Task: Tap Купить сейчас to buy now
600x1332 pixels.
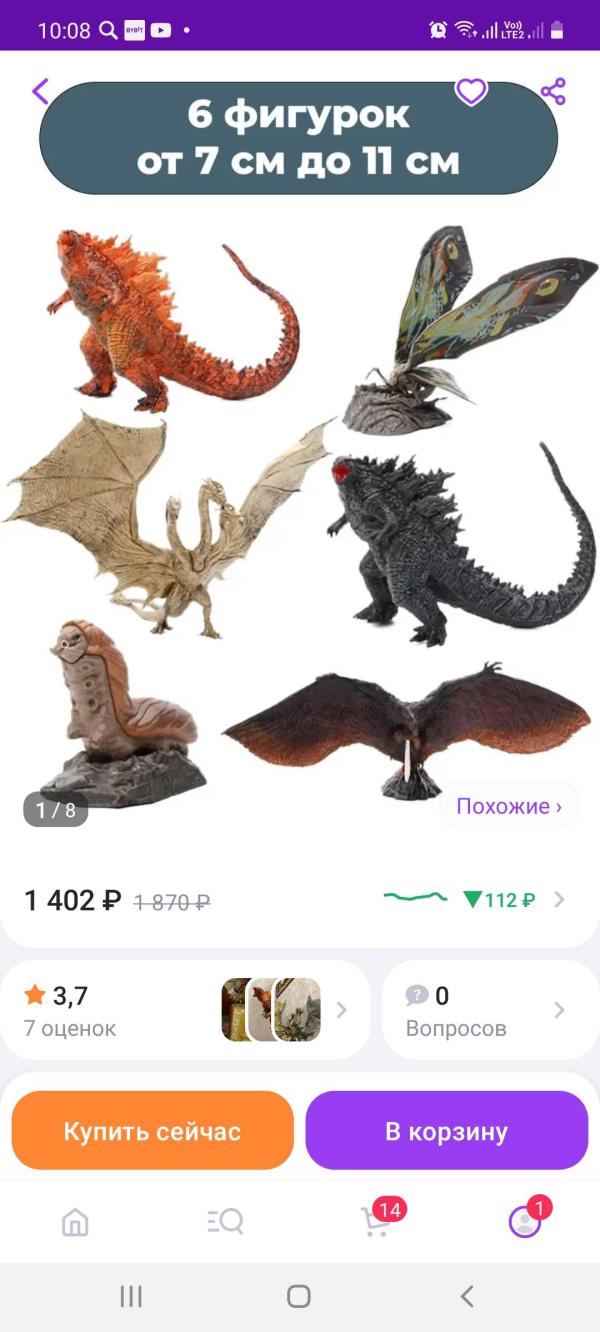Action: (152, 1131)
